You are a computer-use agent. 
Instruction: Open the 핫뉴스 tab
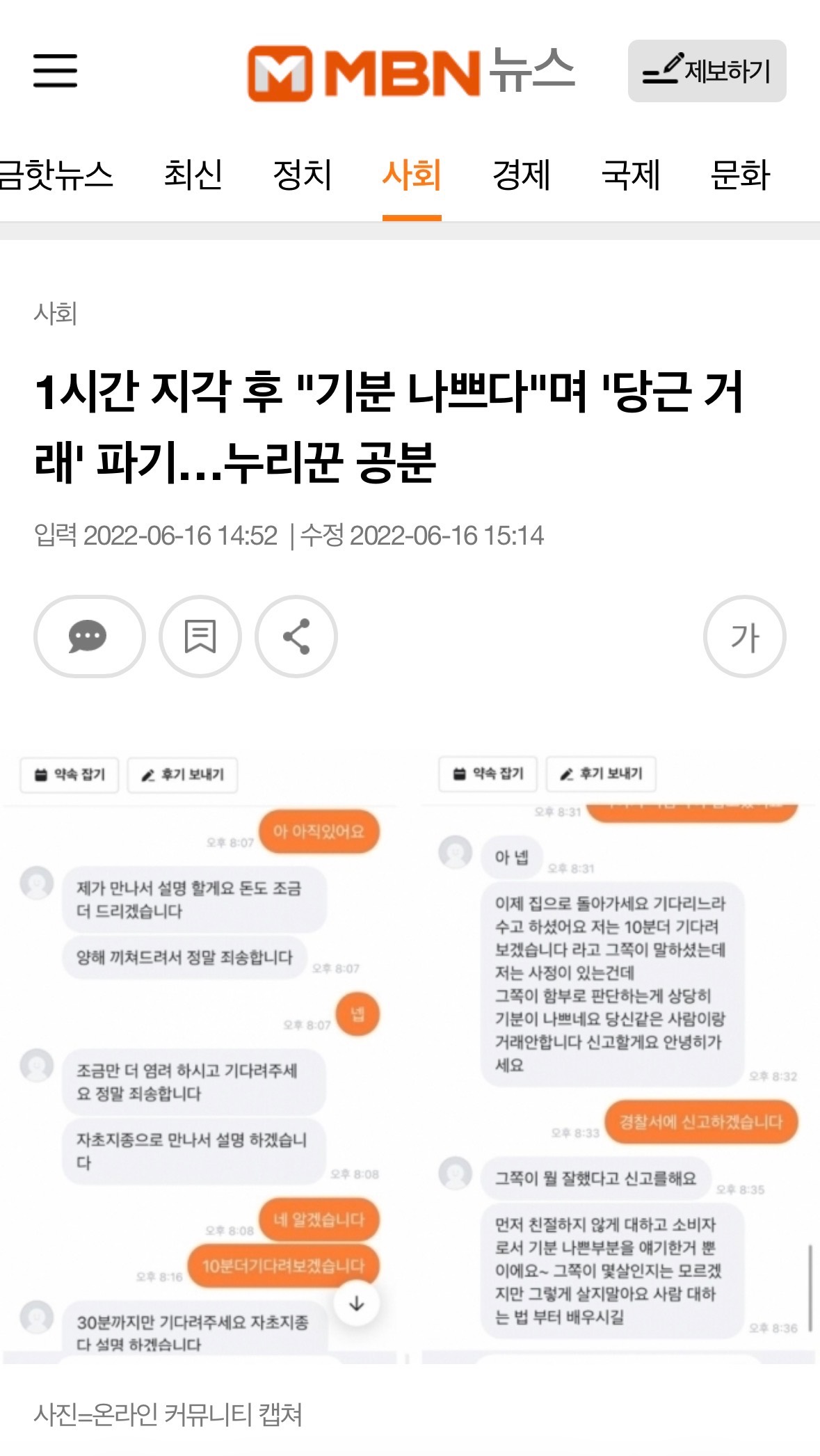pos(56,175)
